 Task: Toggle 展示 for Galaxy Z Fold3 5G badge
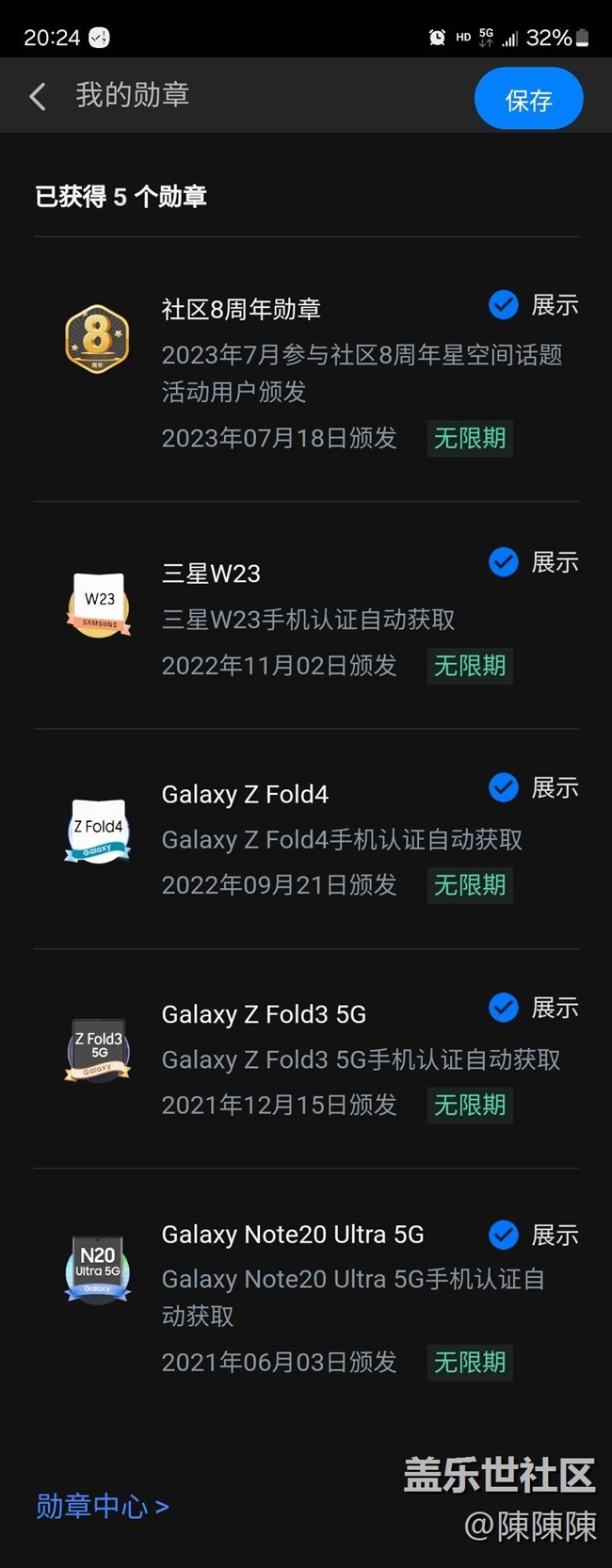click(504, 1008)
